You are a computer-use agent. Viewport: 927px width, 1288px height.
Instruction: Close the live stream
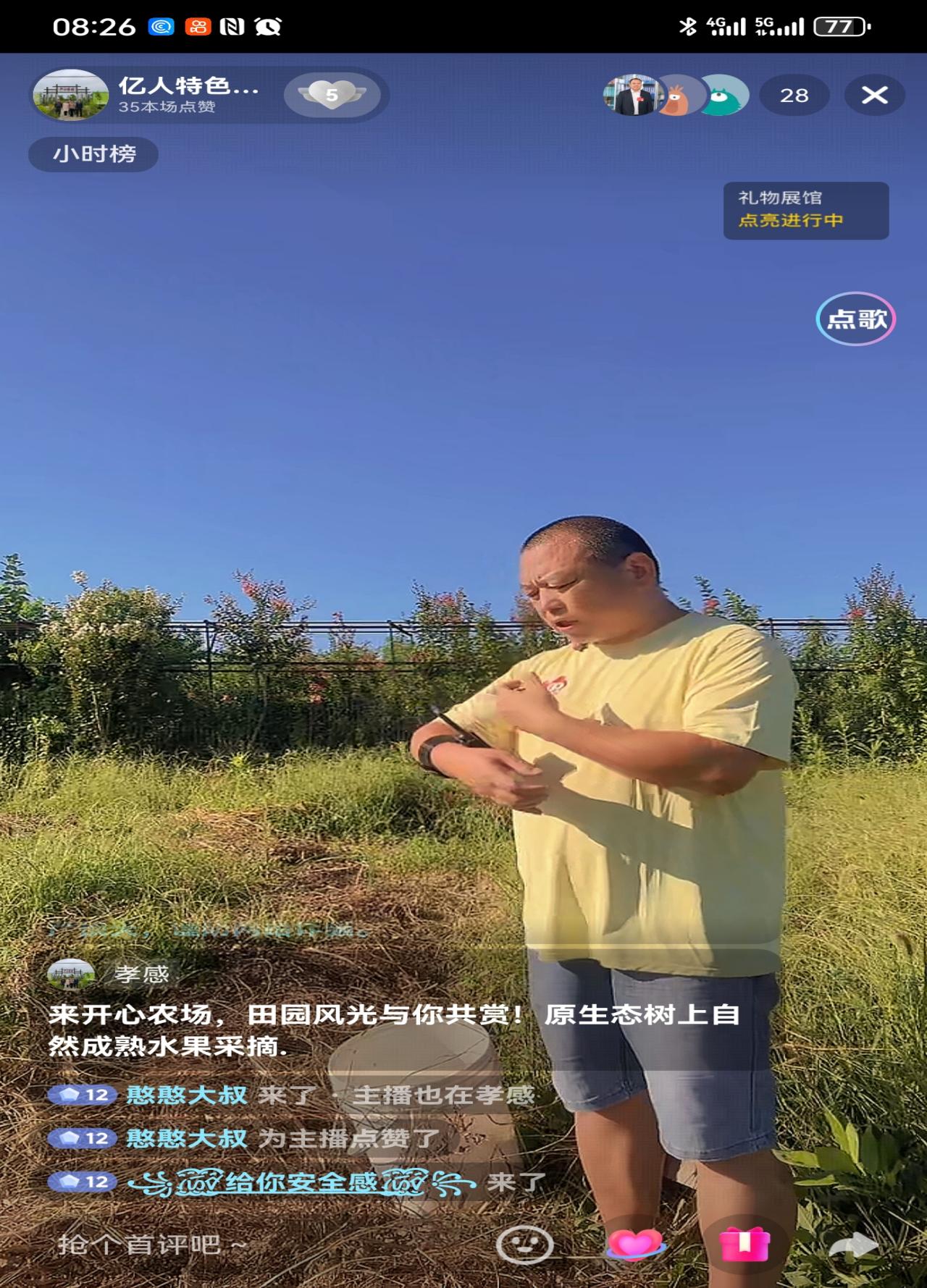point(874,95)
